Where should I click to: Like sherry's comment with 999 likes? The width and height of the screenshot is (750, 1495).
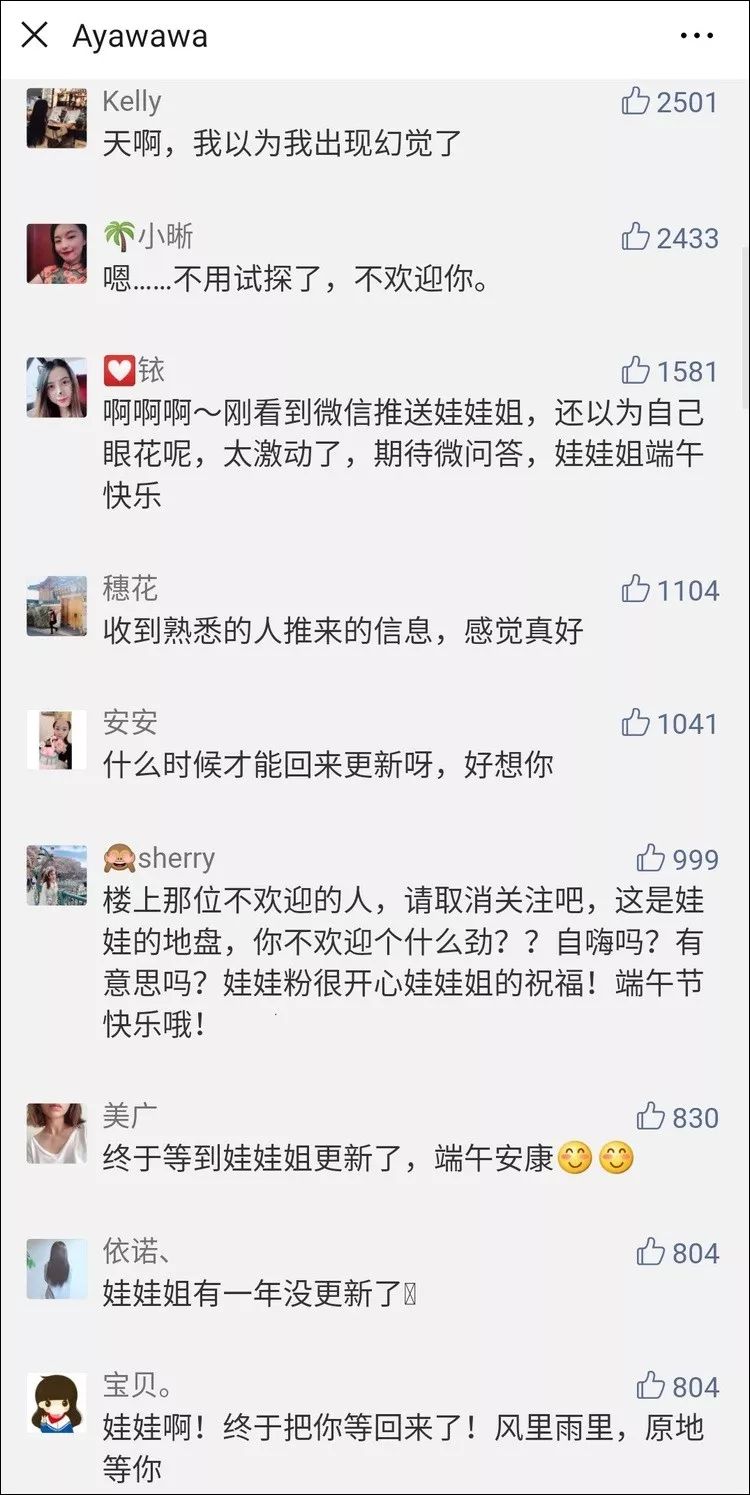point(651,858)
